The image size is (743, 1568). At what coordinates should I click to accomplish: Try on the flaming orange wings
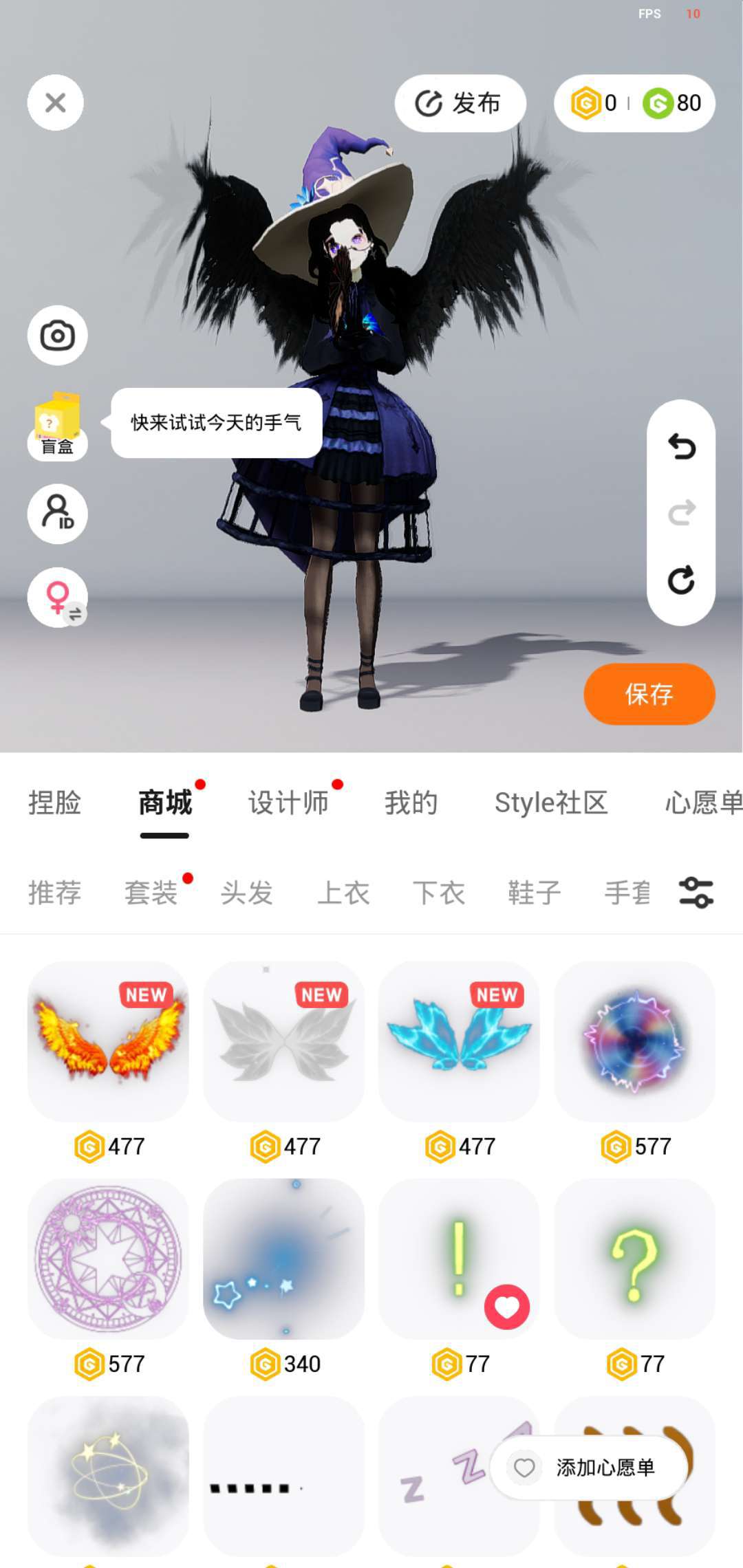click(x=109, y=1041)
